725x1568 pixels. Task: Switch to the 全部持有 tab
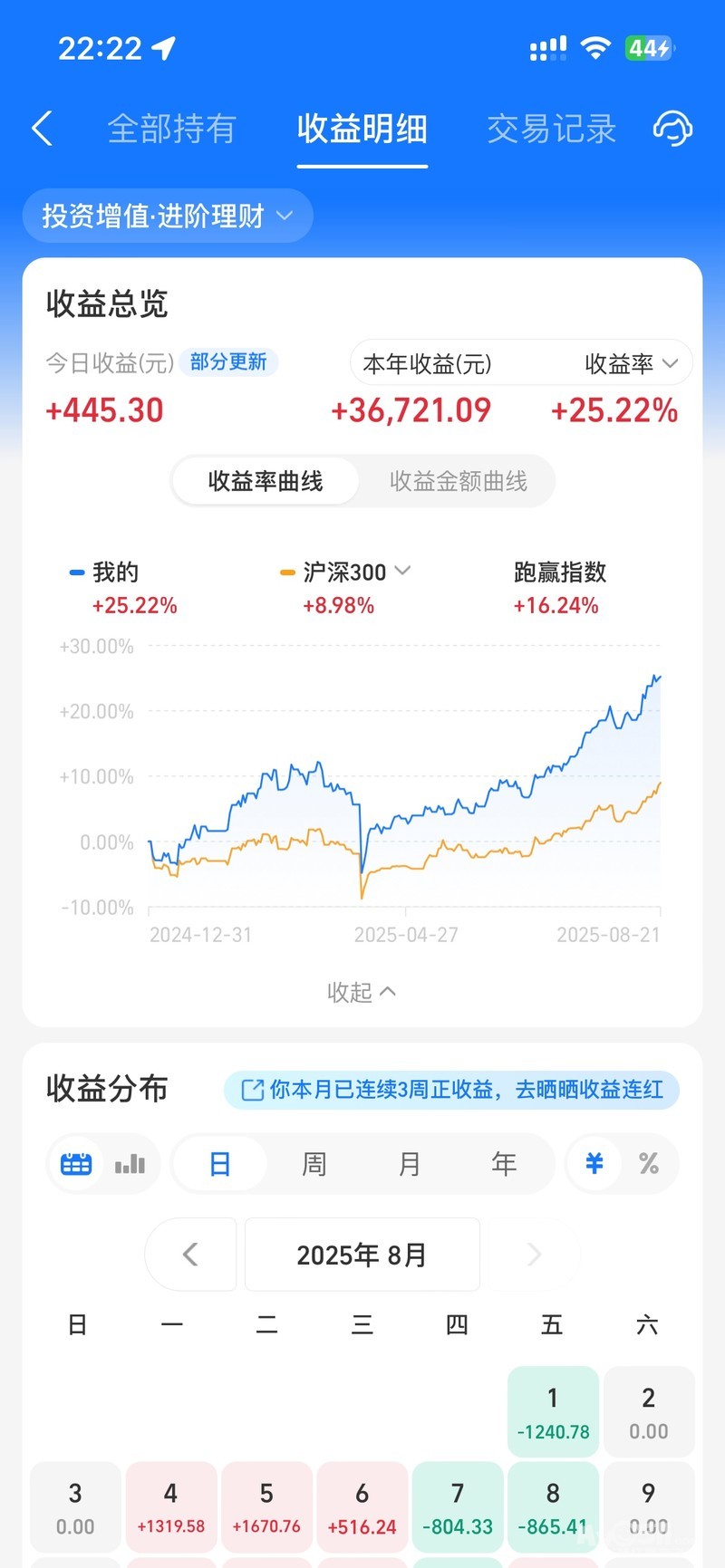click(171, 129)
